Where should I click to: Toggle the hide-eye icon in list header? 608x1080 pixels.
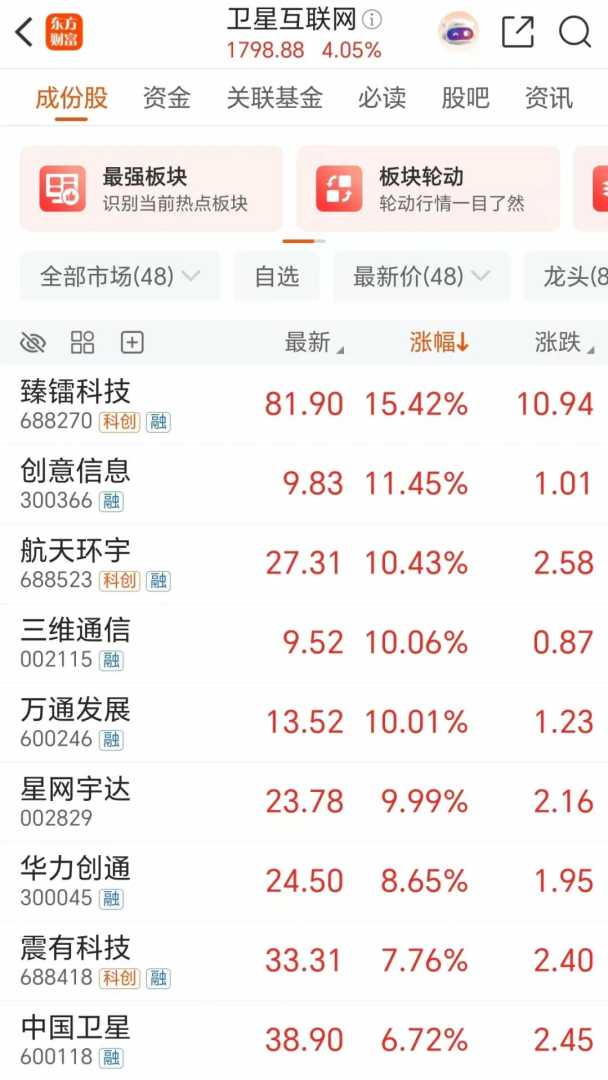pyautogui.click(x=33, y=343)
